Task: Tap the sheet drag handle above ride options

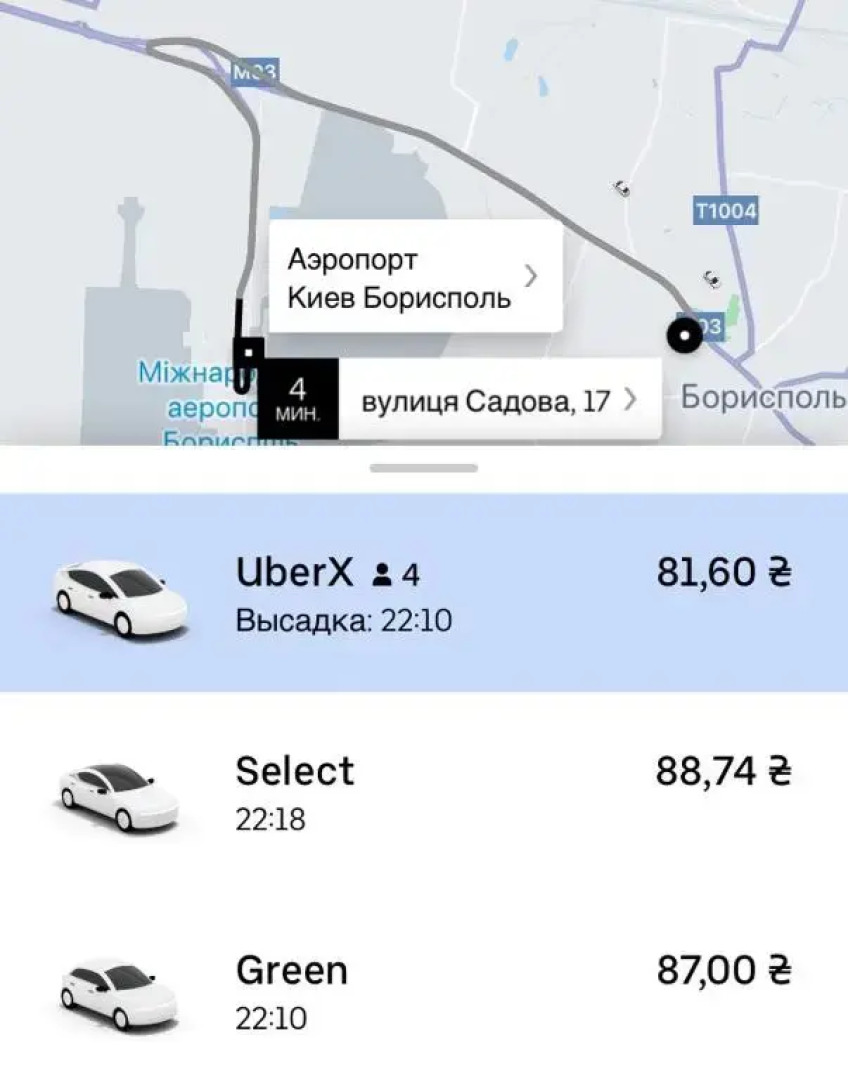Action: [x=423, y=465]
